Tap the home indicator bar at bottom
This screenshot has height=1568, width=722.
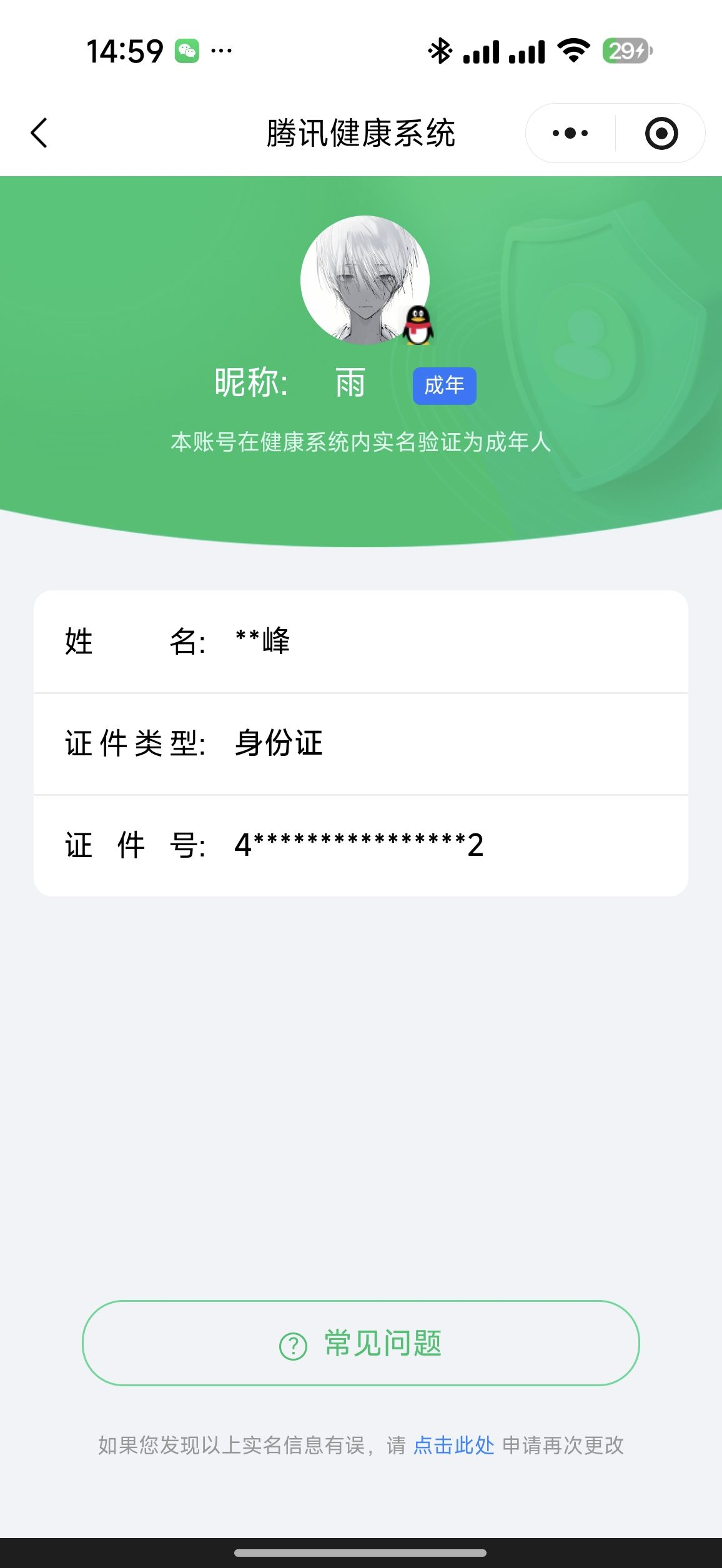(x=361, y=1554)
